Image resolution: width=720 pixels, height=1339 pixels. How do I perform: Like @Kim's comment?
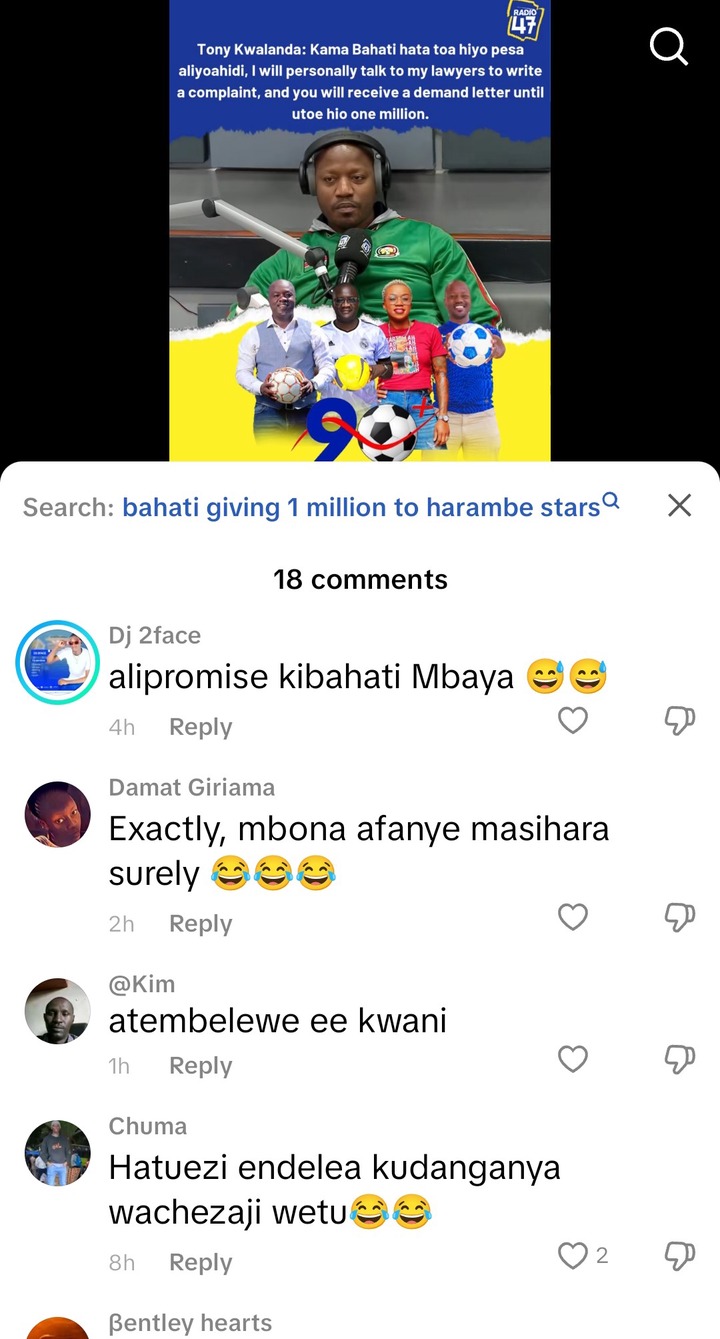tap(572, 1059)
